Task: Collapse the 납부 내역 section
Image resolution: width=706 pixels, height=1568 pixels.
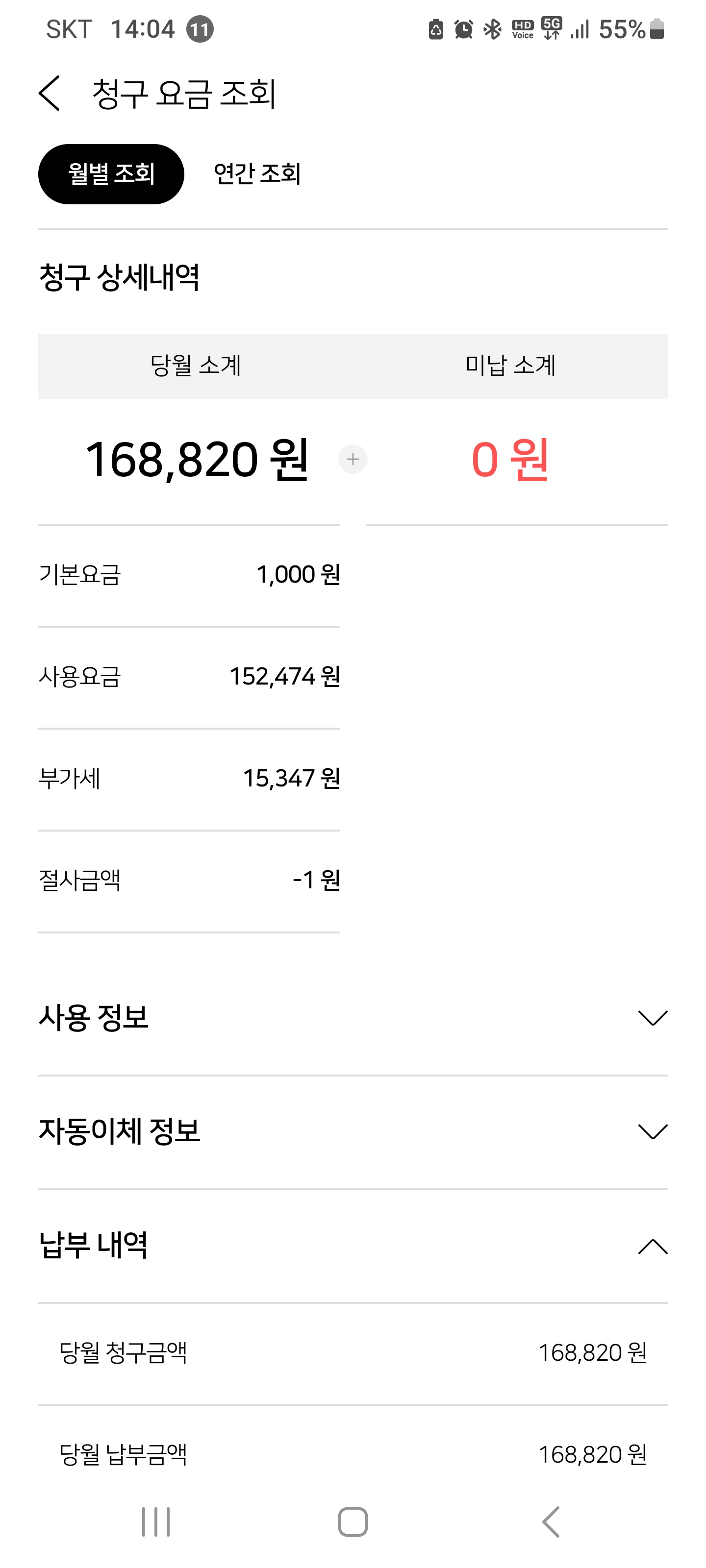Action: [652, 1246]
